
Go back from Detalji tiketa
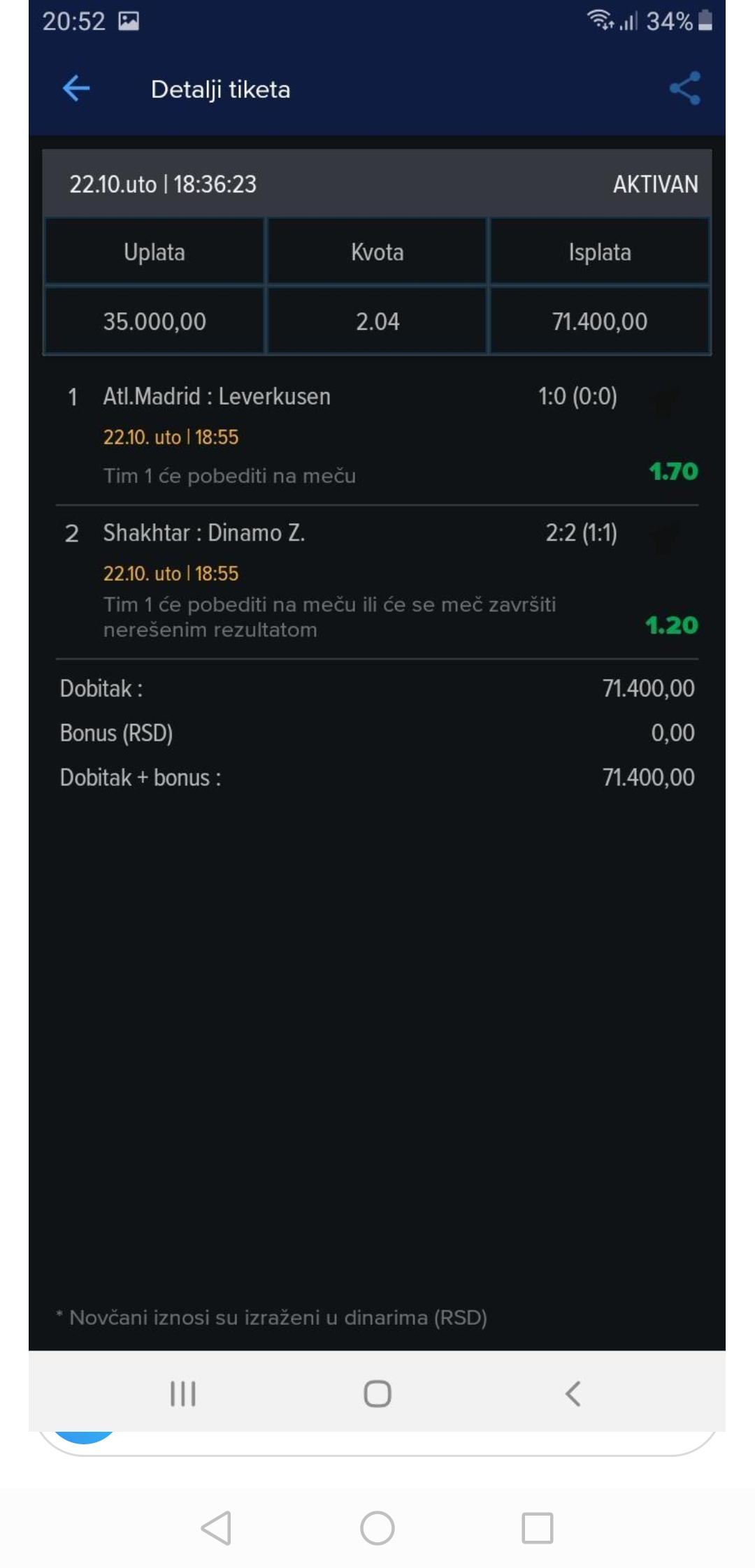pos(76,89)
